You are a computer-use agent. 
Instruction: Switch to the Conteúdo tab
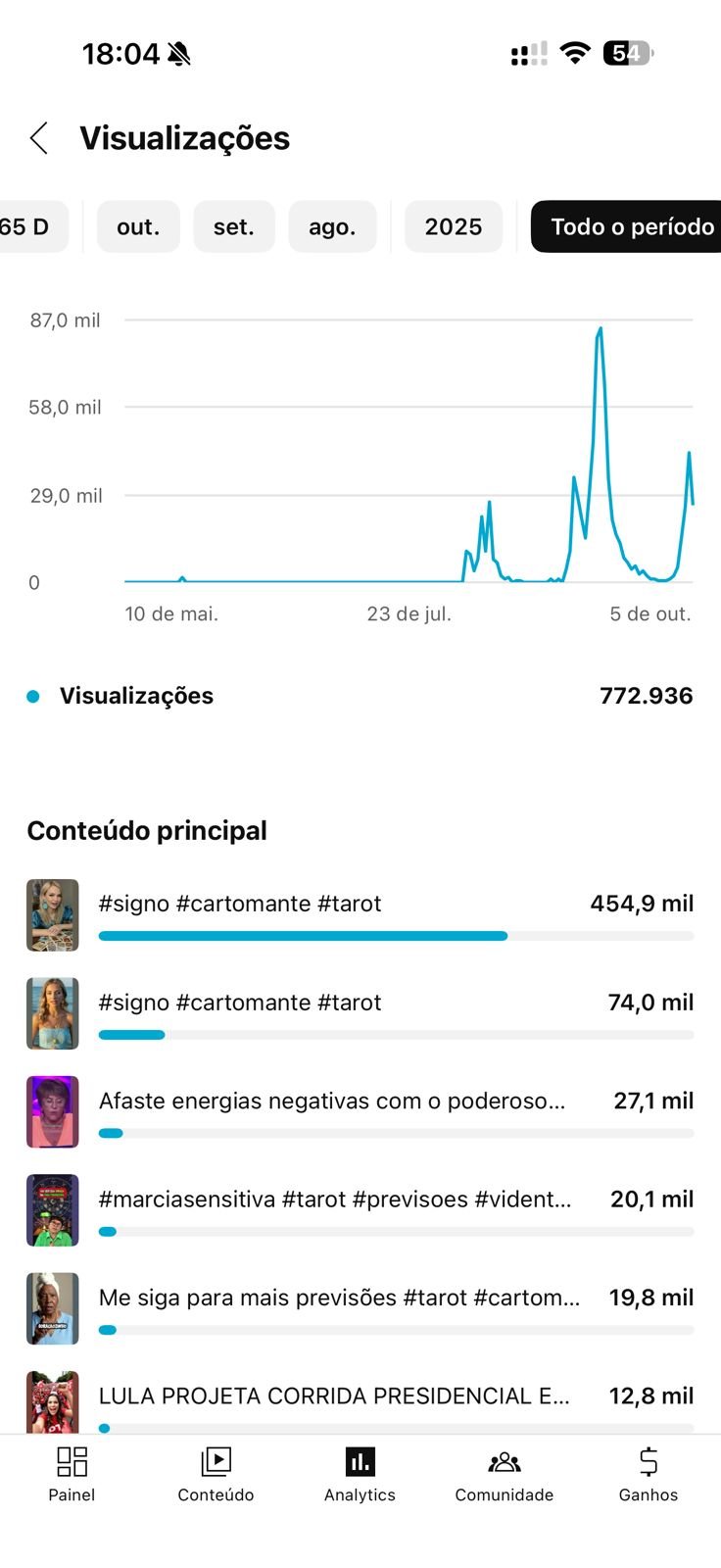(x=216, y=1474)
